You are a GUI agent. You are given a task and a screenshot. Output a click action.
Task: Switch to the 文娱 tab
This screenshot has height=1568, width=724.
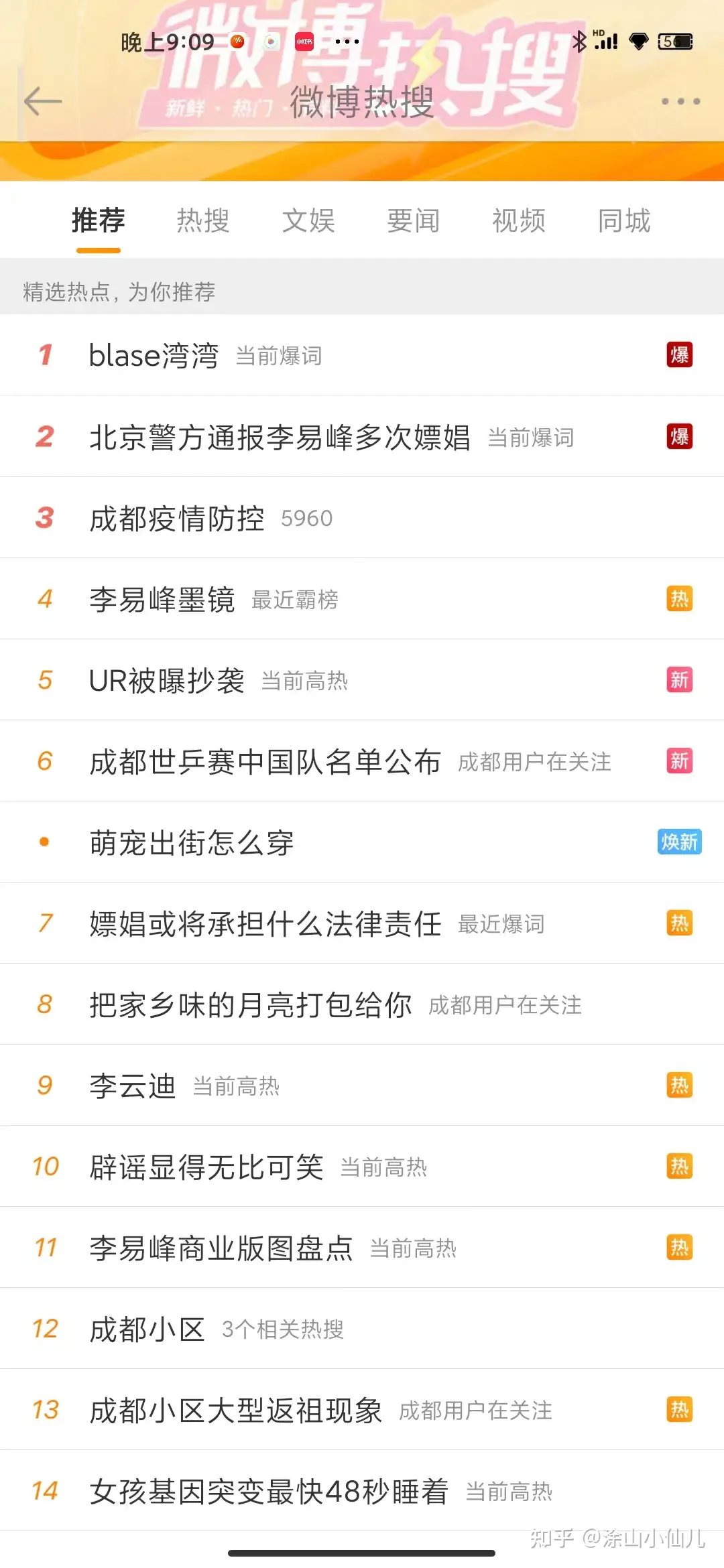click(x=308, y=220)
